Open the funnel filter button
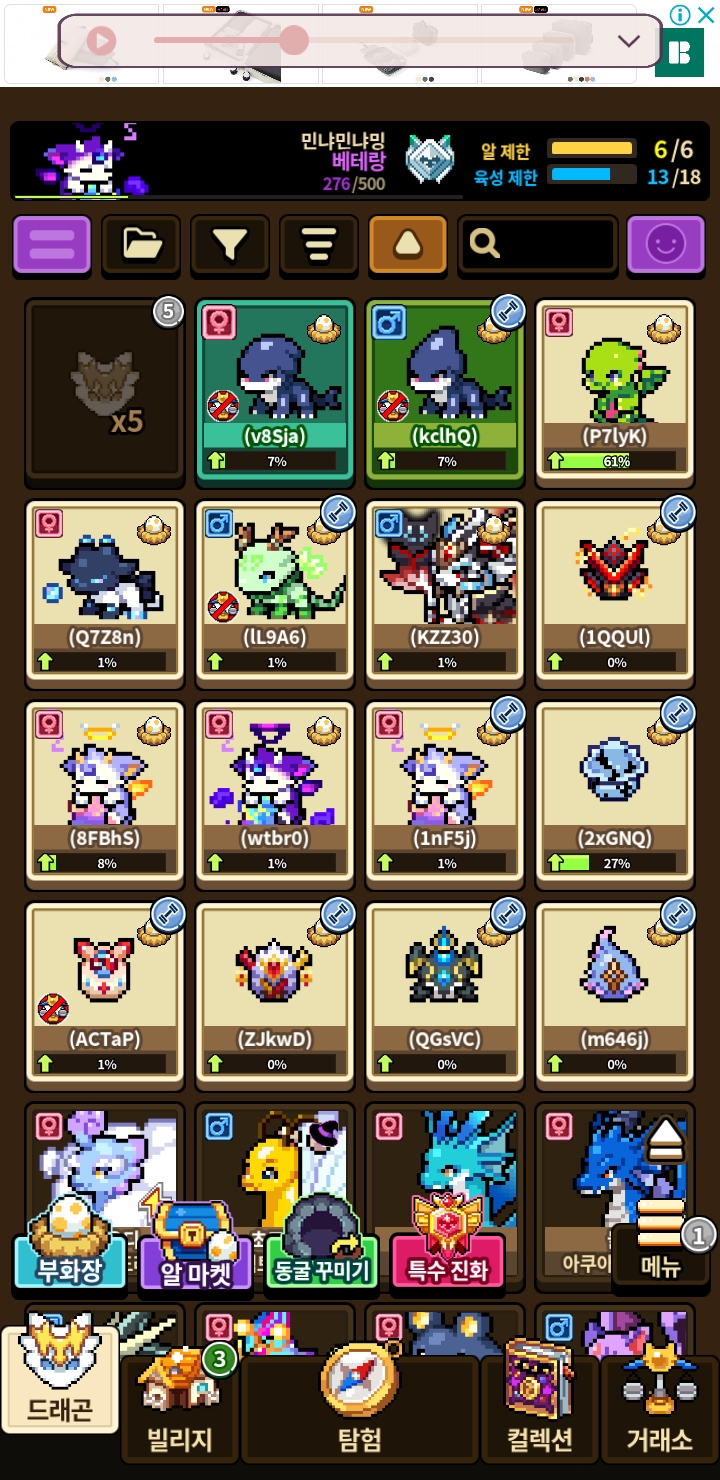This screenshot has width=720, height=1480. coord(230,244)
